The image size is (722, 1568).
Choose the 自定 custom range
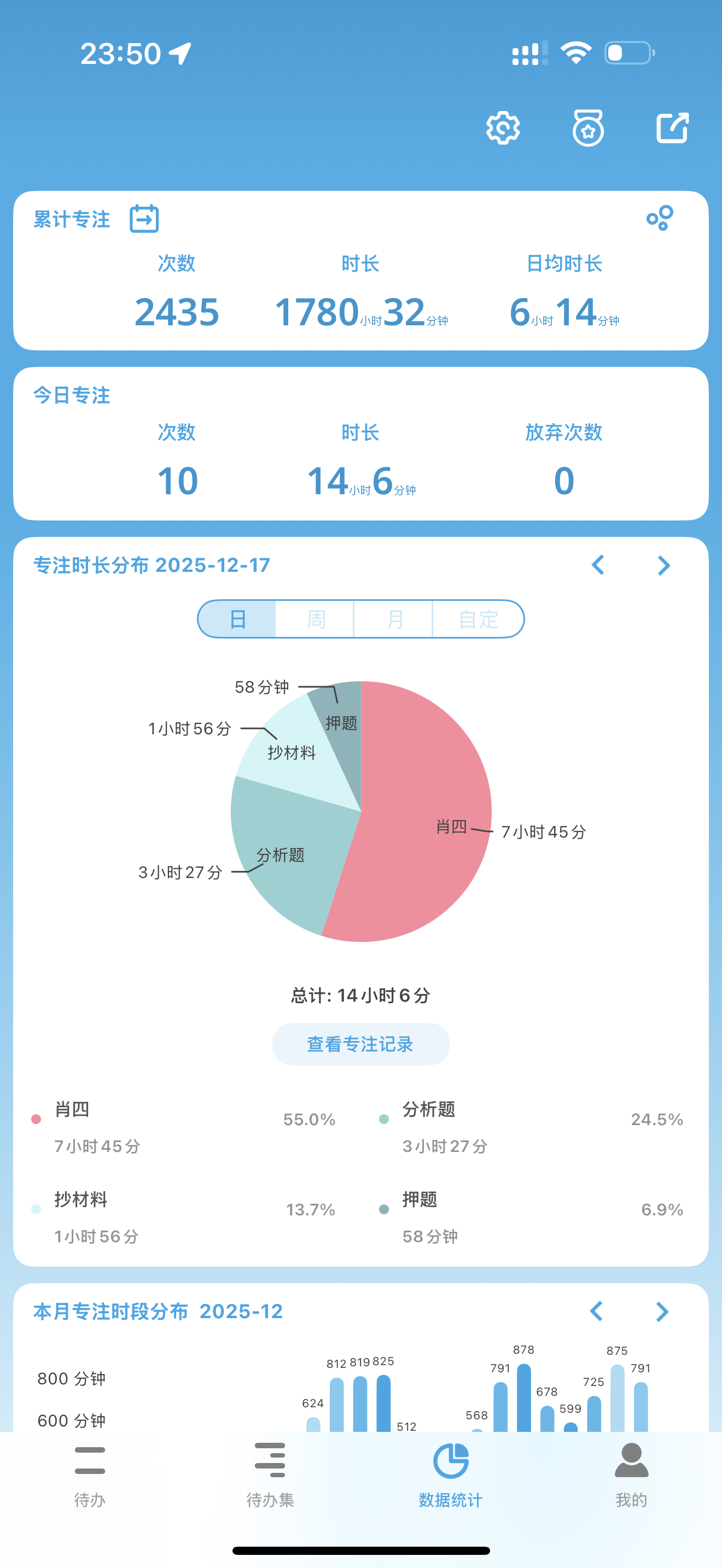(479, 619)
